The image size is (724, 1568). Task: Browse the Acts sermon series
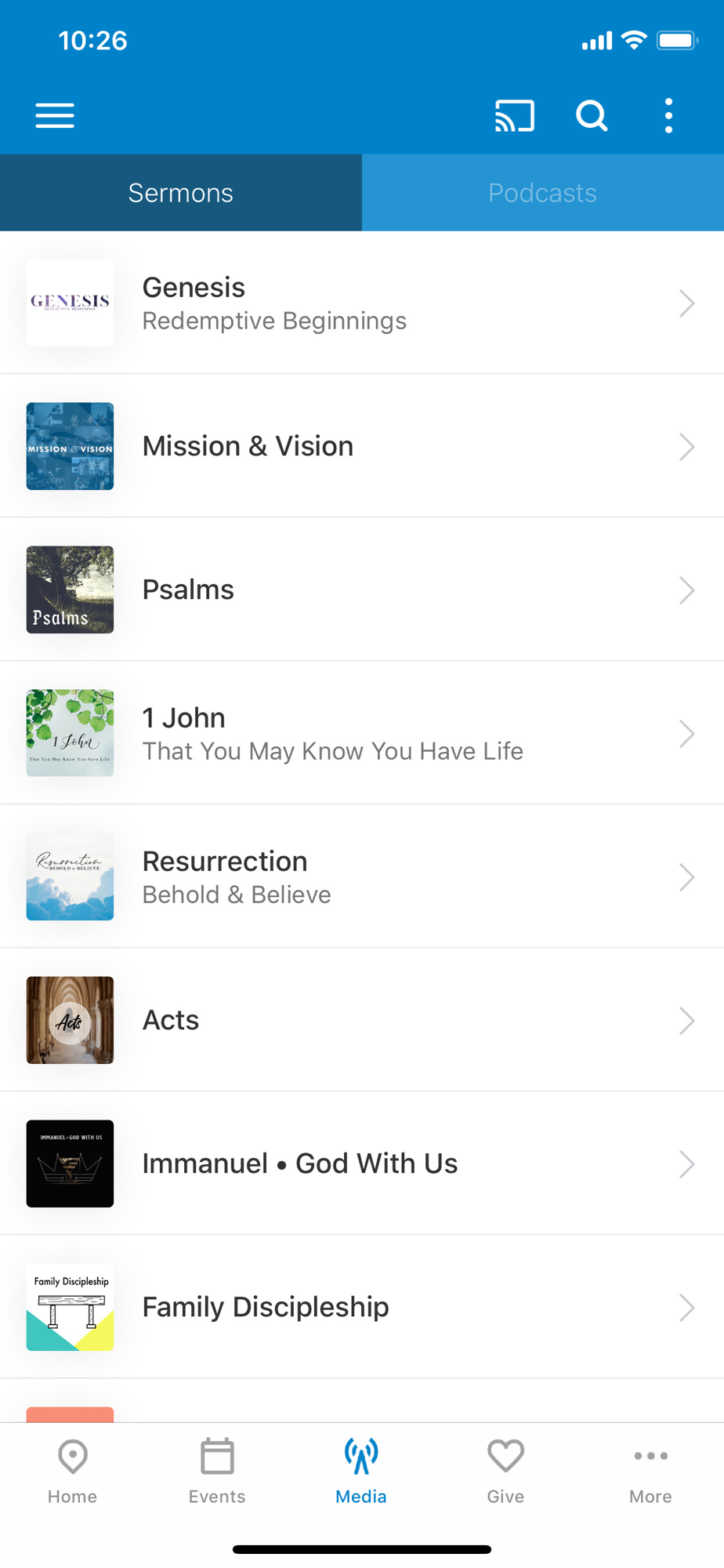click(362, 1020)
